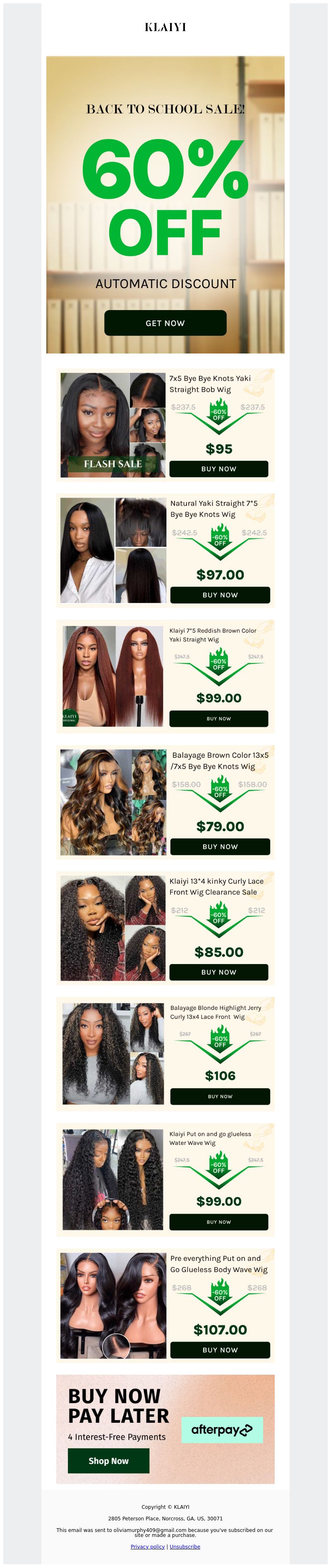Buy the Reddish Brown Yaki Straight Wig
This screenshot has height=1568, width=331.
pyautogui.click(x=218, y=718)
